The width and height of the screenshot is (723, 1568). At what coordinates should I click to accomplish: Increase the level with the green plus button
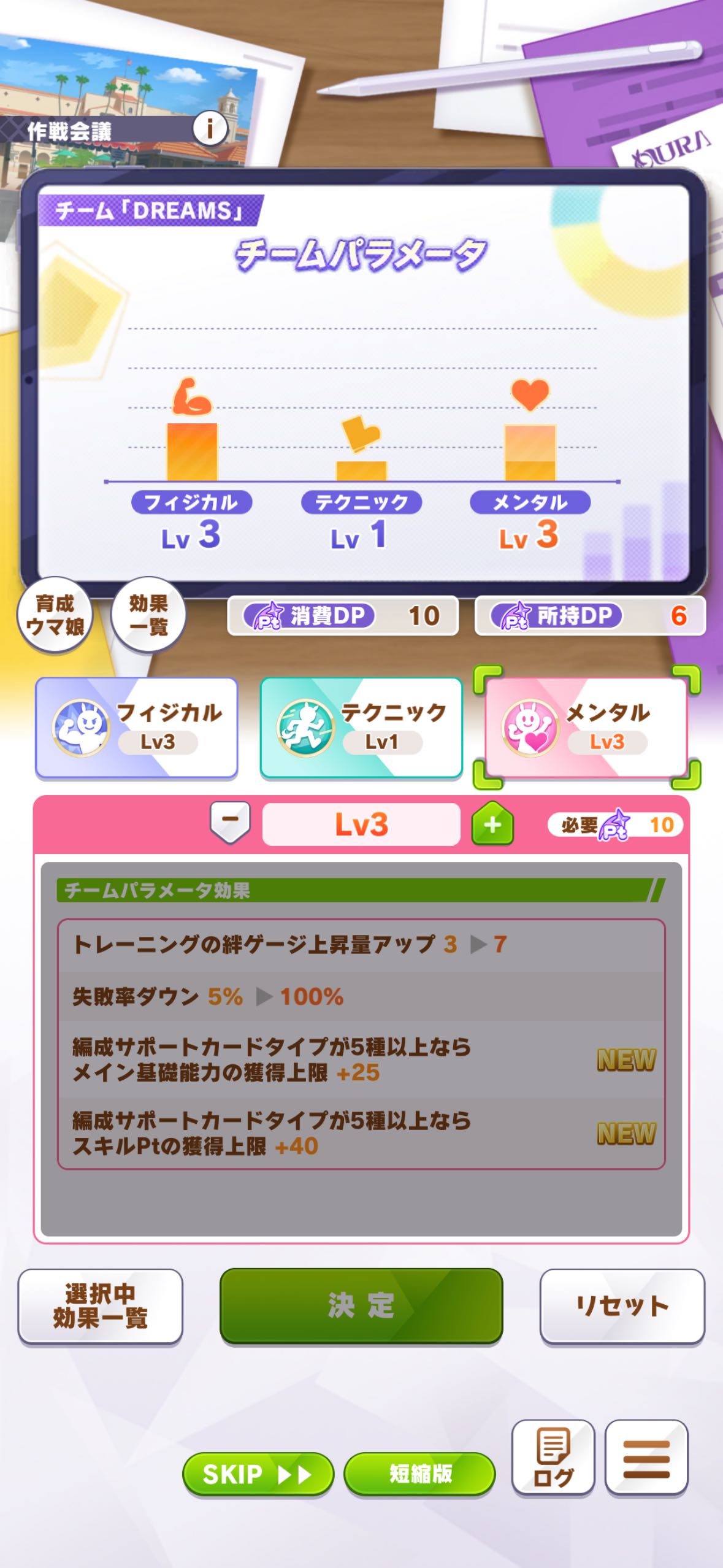pos(492,824)
